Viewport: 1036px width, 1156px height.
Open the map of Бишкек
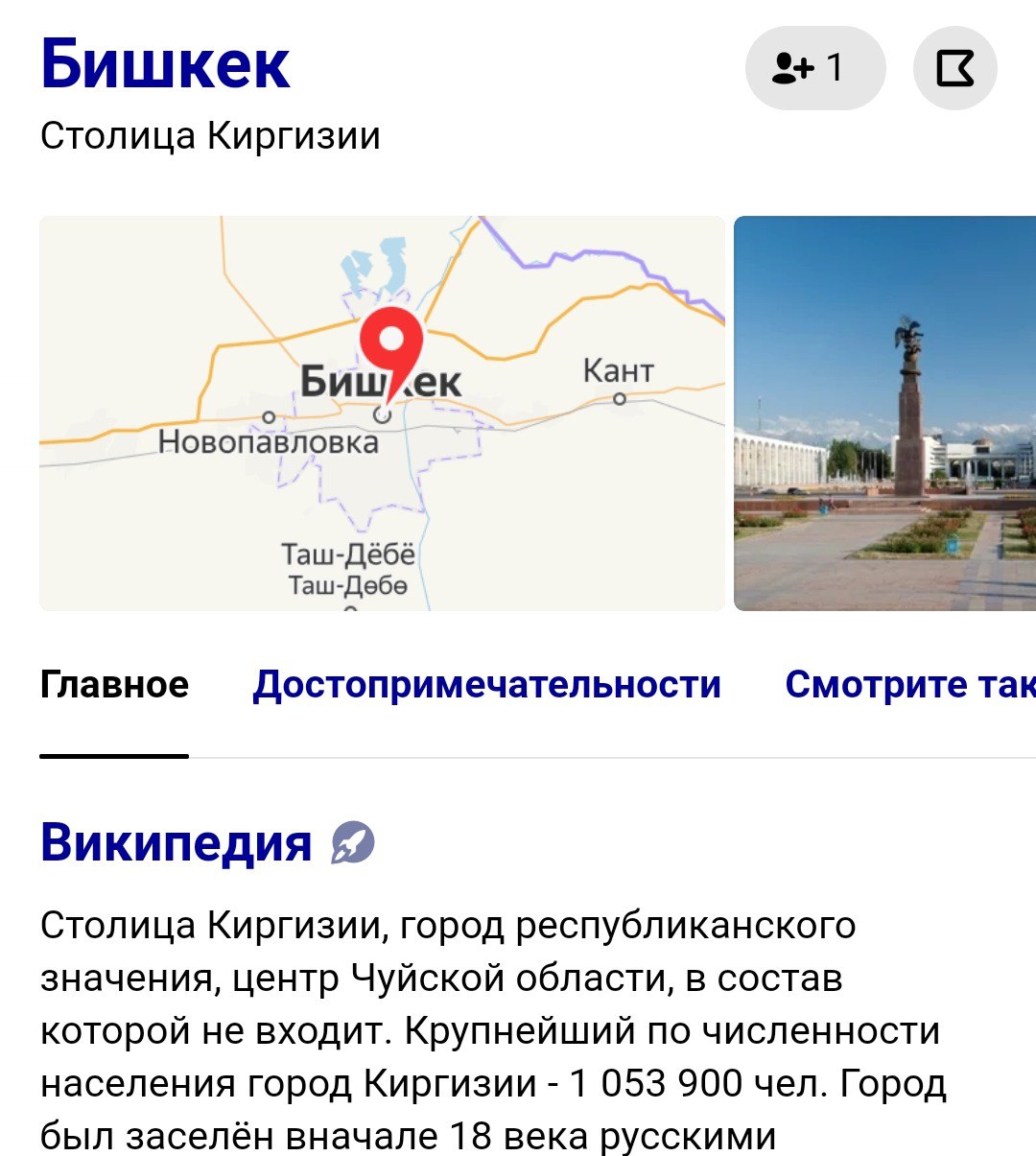pos(383,413)
